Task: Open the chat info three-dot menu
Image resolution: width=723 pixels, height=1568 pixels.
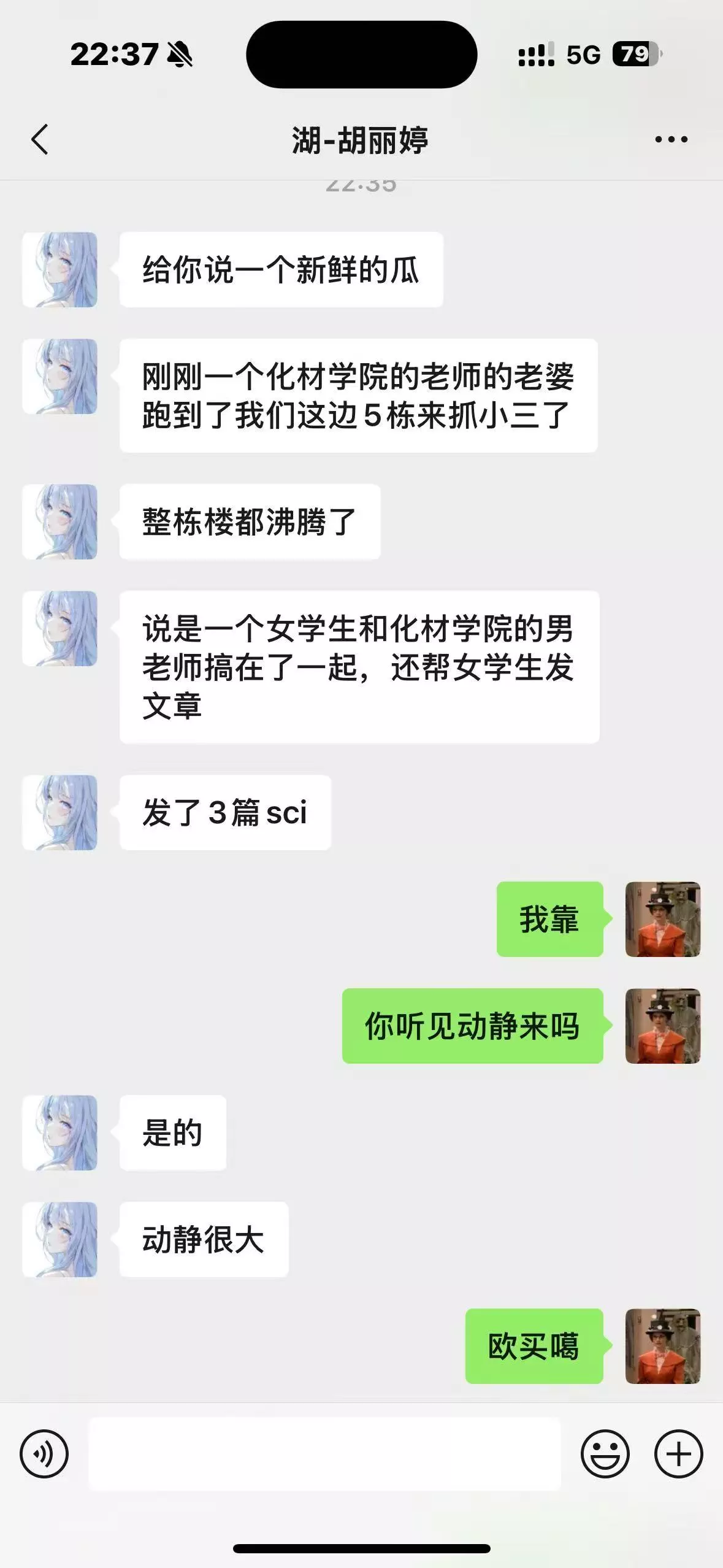Action: [671, 140]
